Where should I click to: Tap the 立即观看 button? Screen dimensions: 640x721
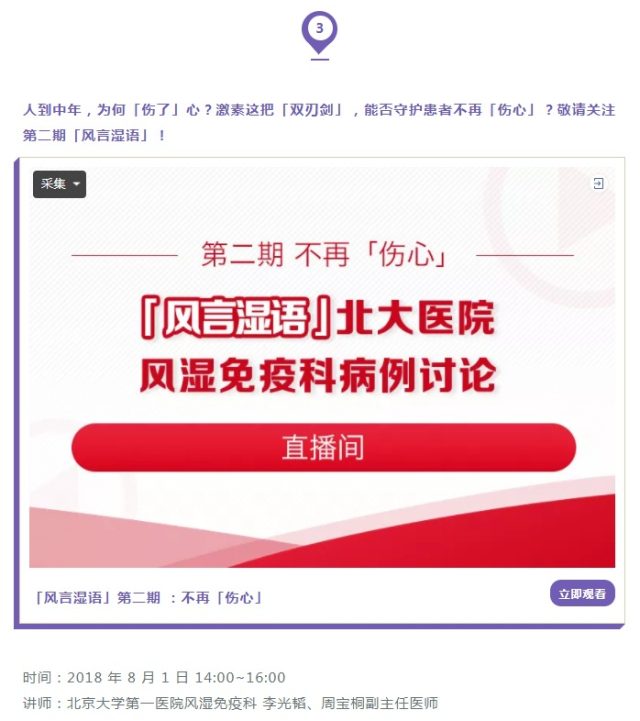coord(582,594)
